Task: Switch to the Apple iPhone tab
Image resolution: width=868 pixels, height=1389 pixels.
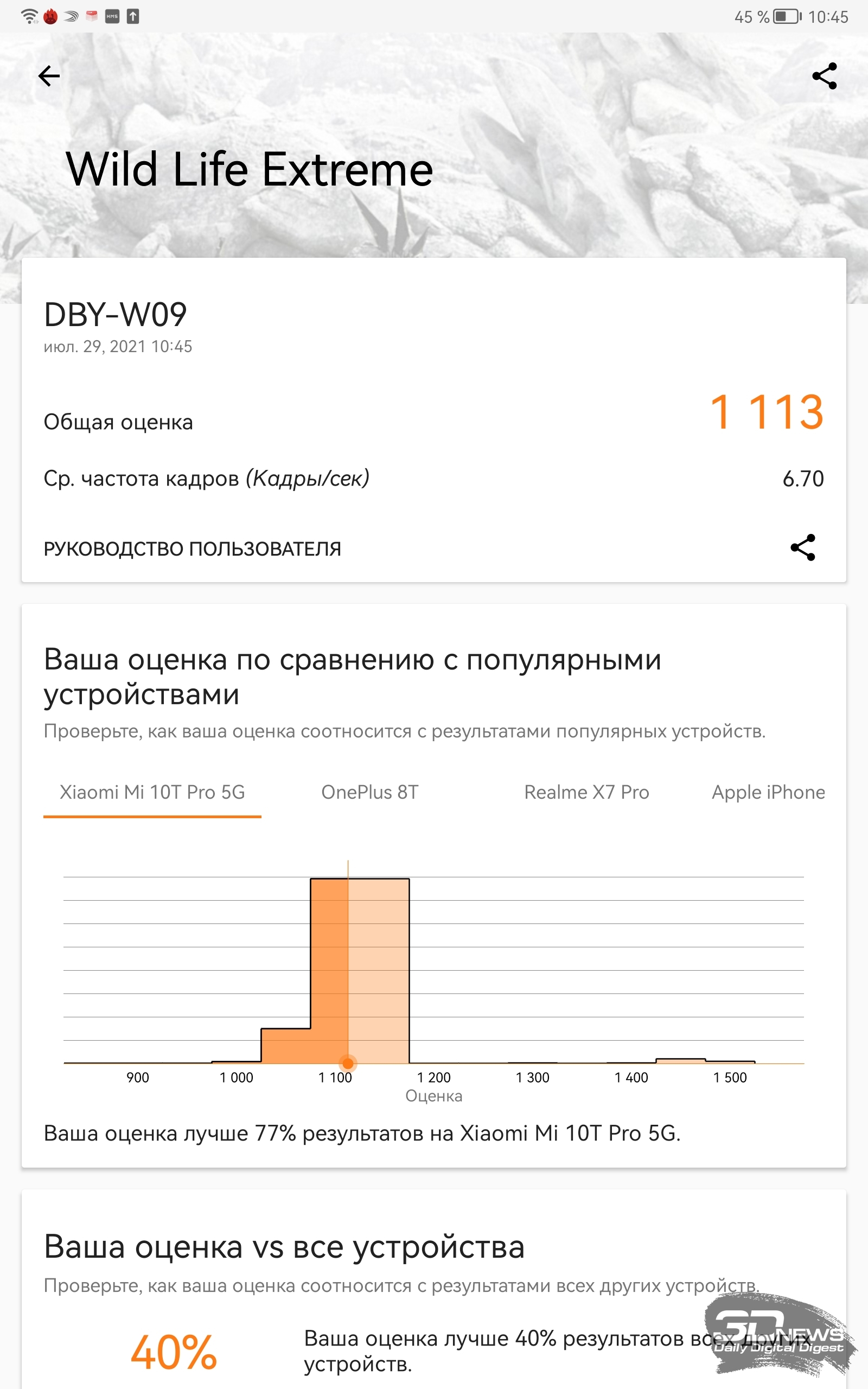Action: tap(768, 792)
